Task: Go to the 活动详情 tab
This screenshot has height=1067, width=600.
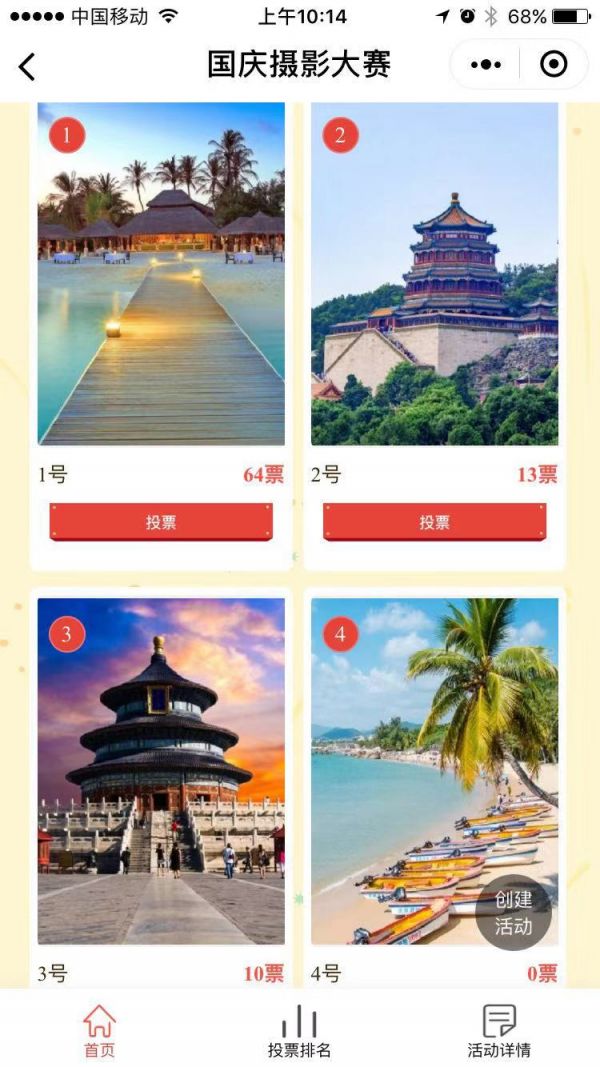Action: coord(499,1030)
